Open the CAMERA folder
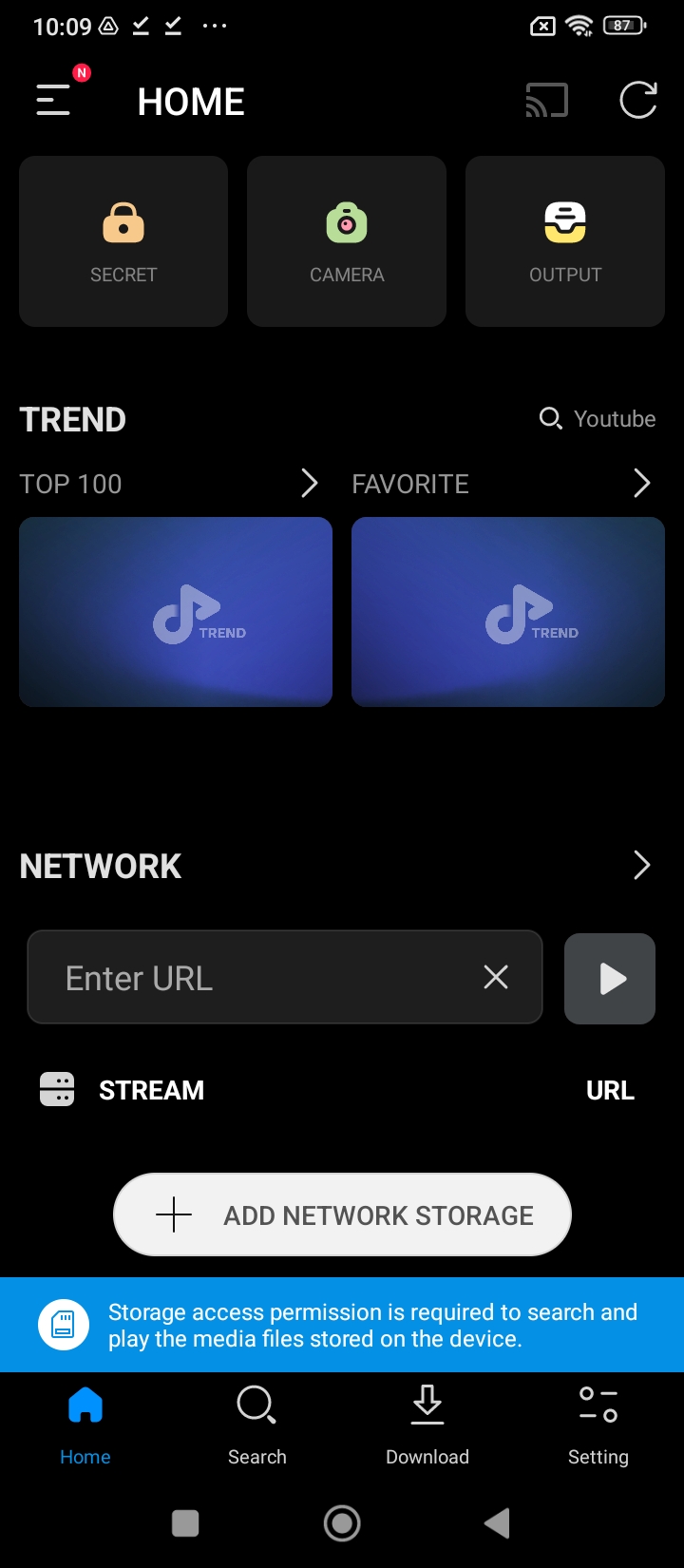 tap(347, 241)
